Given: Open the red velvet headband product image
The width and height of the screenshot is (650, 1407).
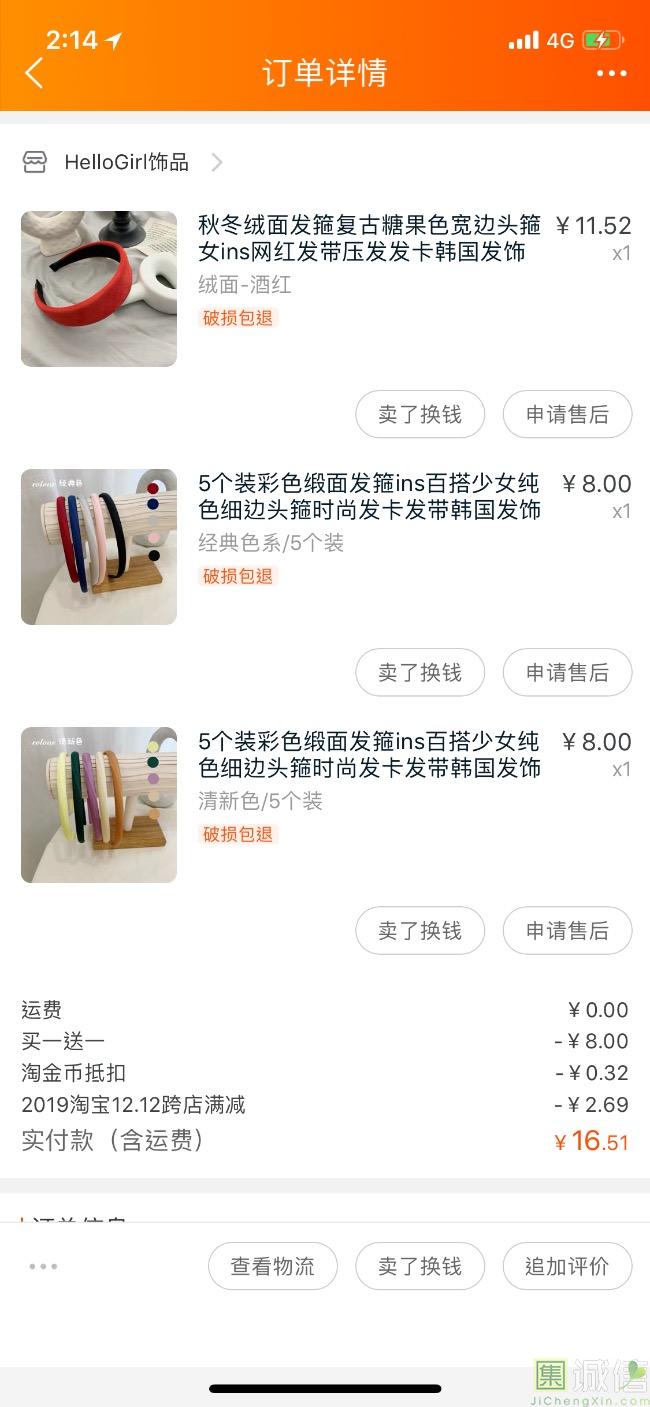Looking at the screenshot, I should pos(99,289).
